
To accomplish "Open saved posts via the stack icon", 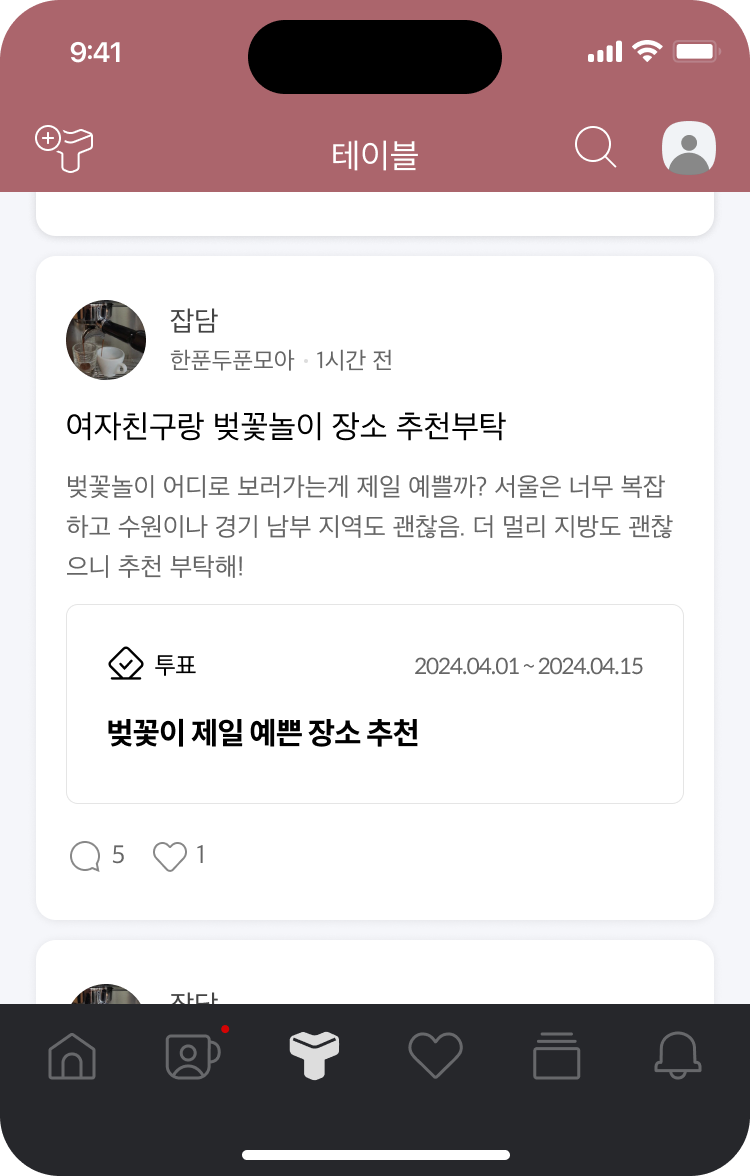I will (x=556, y=1053).
